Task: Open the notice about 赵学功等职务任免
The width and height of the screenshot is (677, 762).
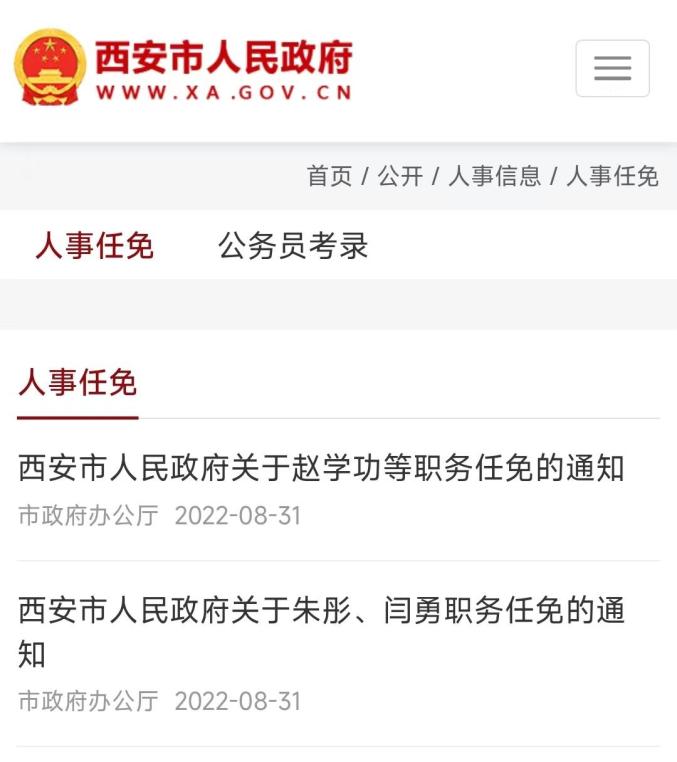Action: (x=321, y=467)
